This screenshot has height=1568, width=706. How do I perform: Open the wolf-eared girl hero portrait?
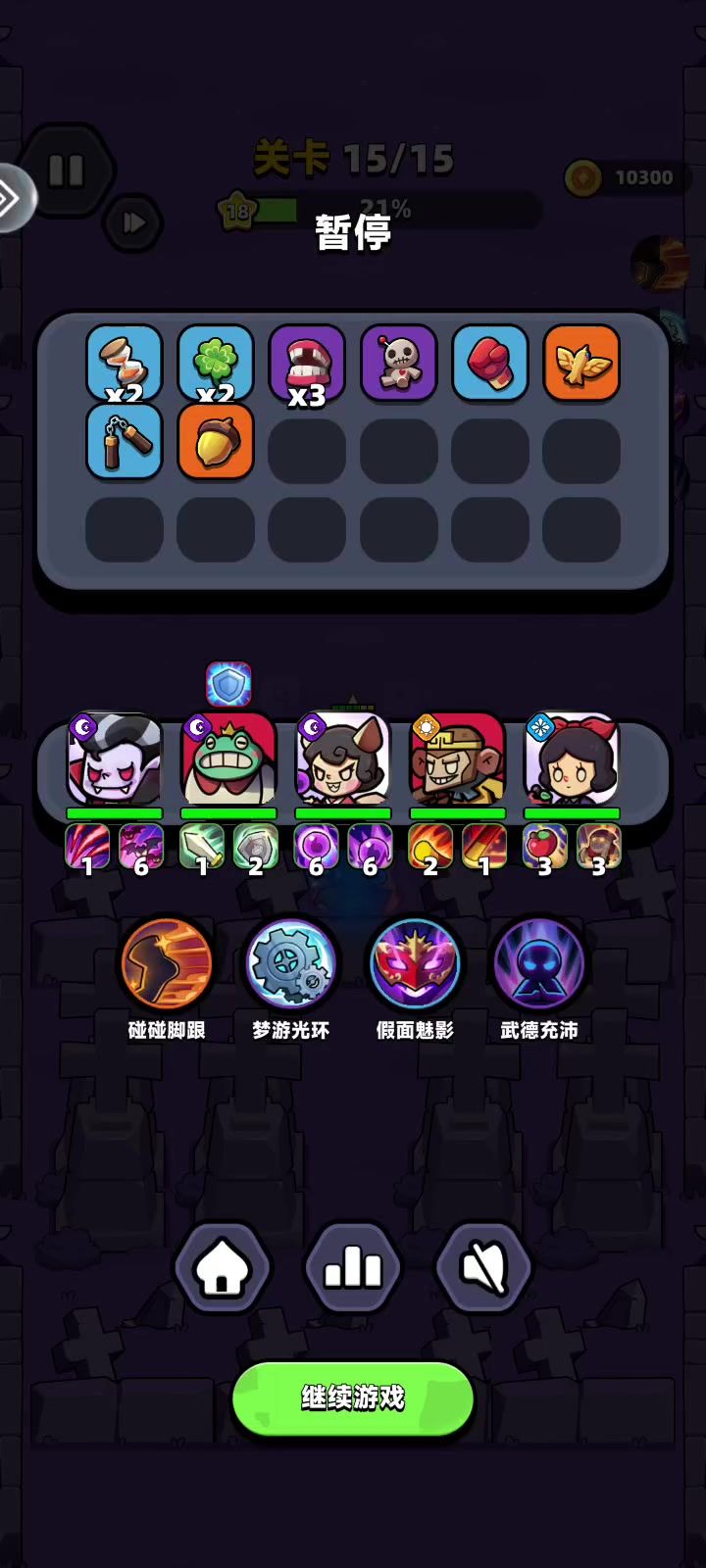343,759
